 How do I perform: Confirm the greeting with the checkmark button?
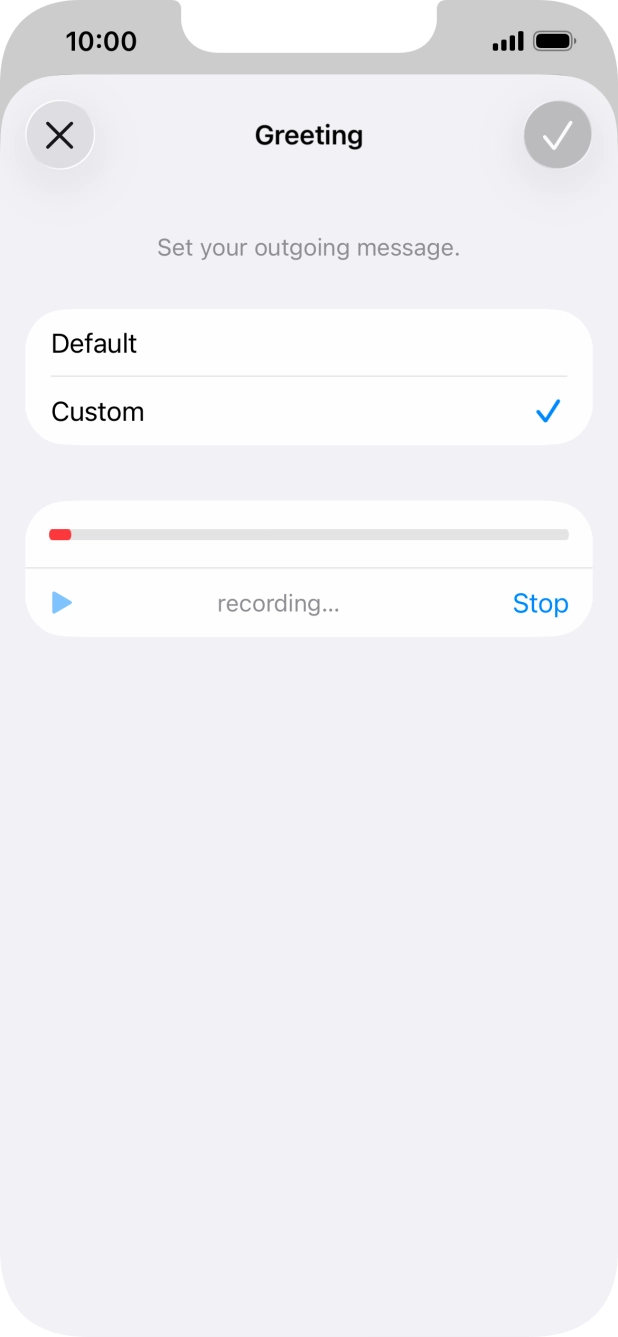[x=557, y=135]
